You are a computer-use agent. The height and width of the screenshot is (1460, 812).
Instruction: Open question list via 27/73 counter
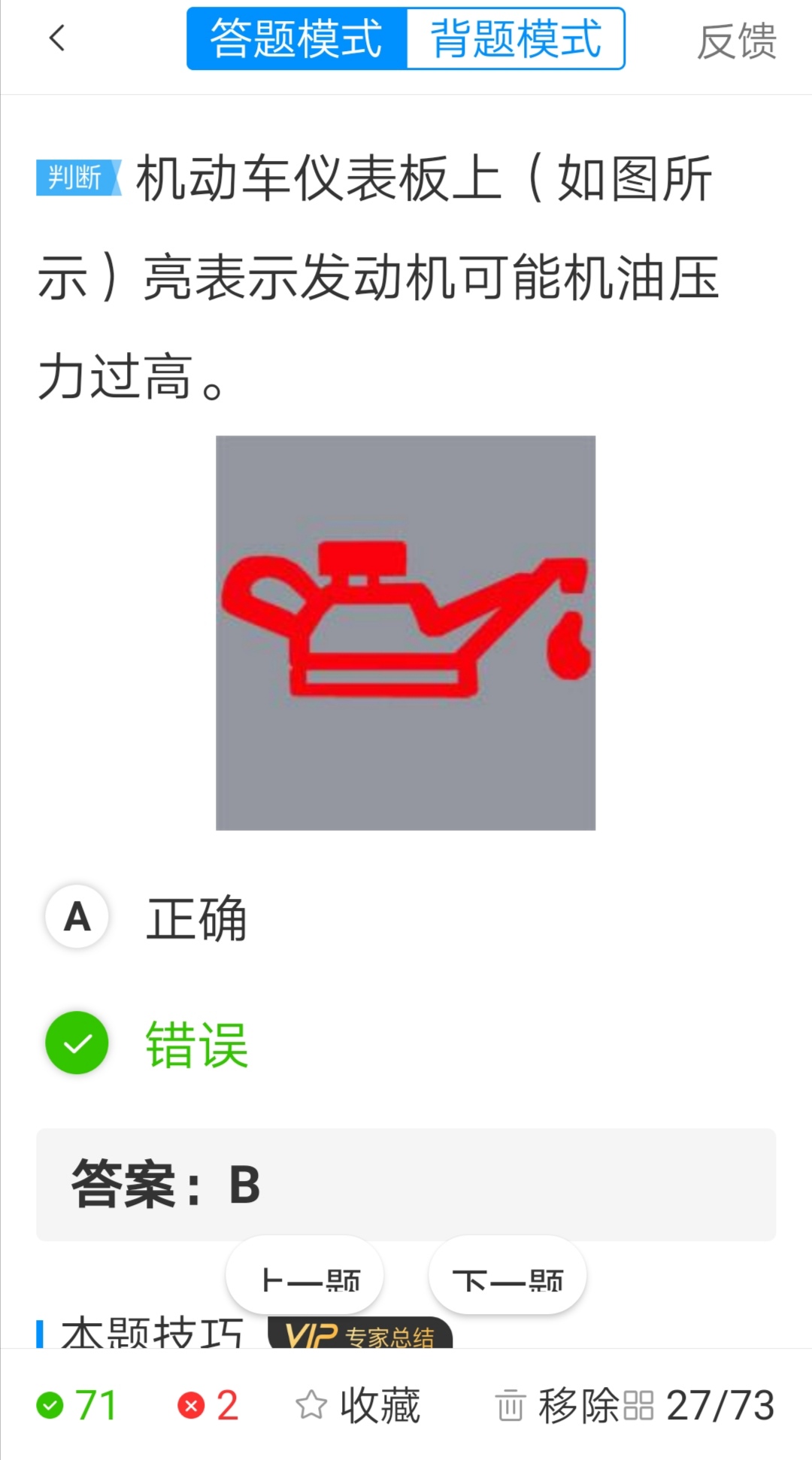click(x=699, y=1405)
